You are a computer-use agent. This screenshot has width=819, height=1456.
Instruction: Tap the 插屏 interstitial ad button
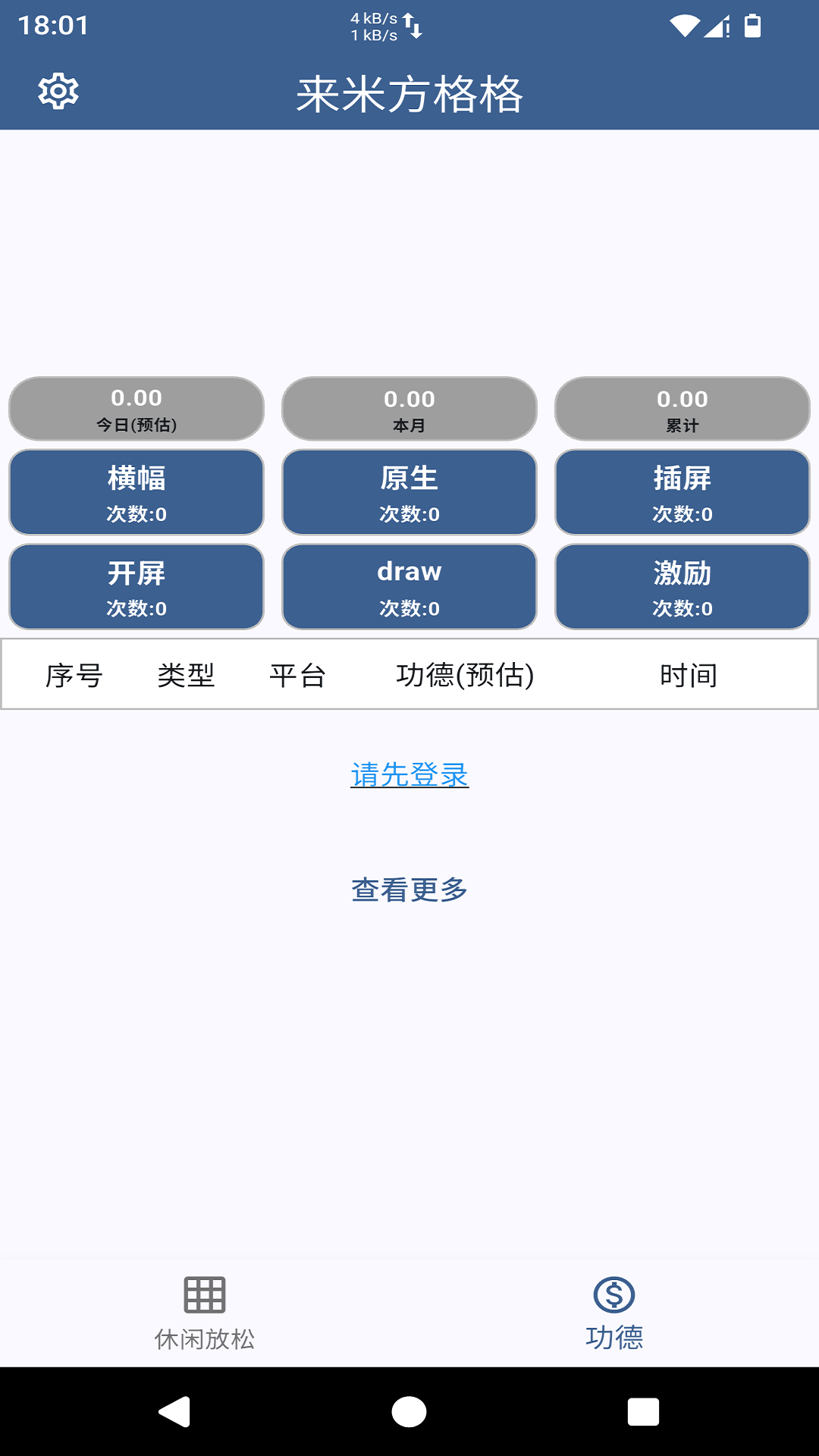tap(682, 491)
